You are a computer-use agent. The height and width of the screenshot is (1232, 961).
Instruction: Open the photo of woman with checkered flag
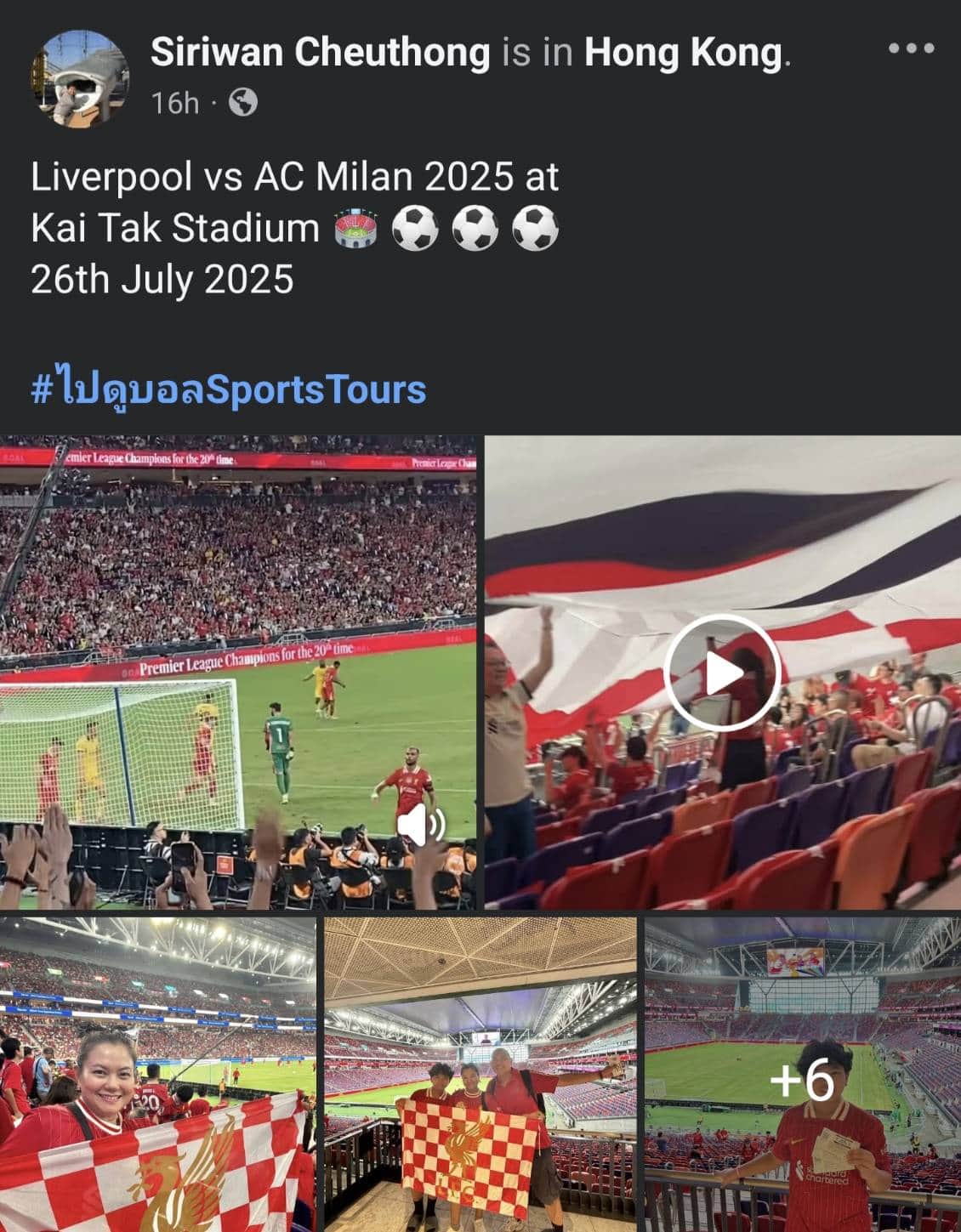157,1074
